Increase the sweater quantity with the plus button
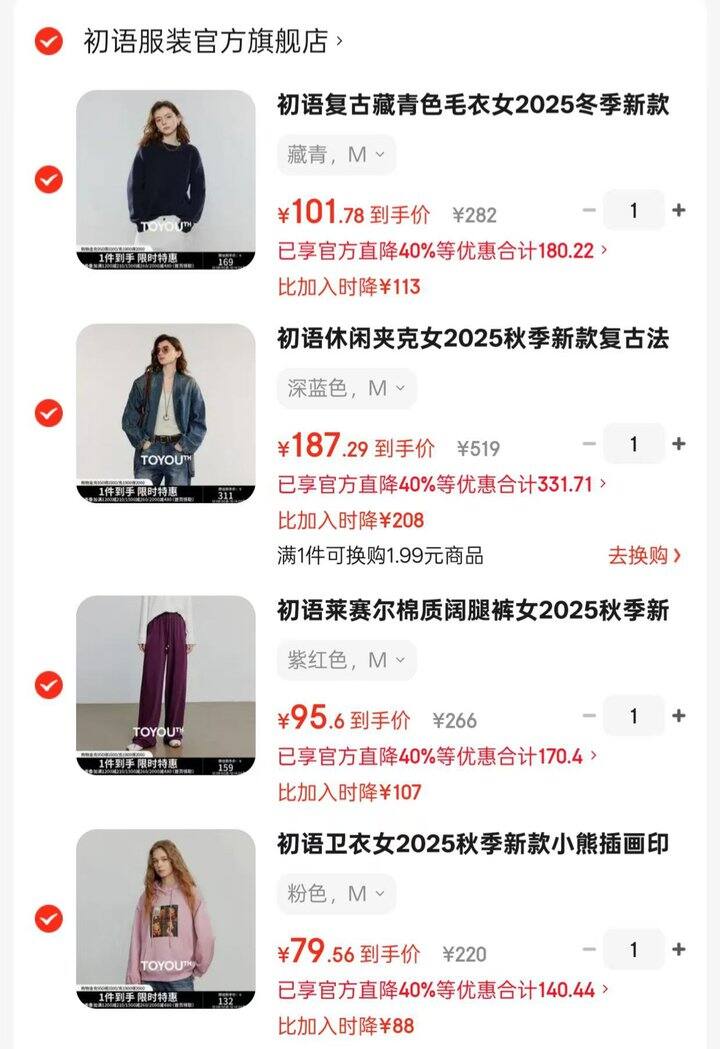Viewport: 720px width, 1049px height. tap(678, 211)
